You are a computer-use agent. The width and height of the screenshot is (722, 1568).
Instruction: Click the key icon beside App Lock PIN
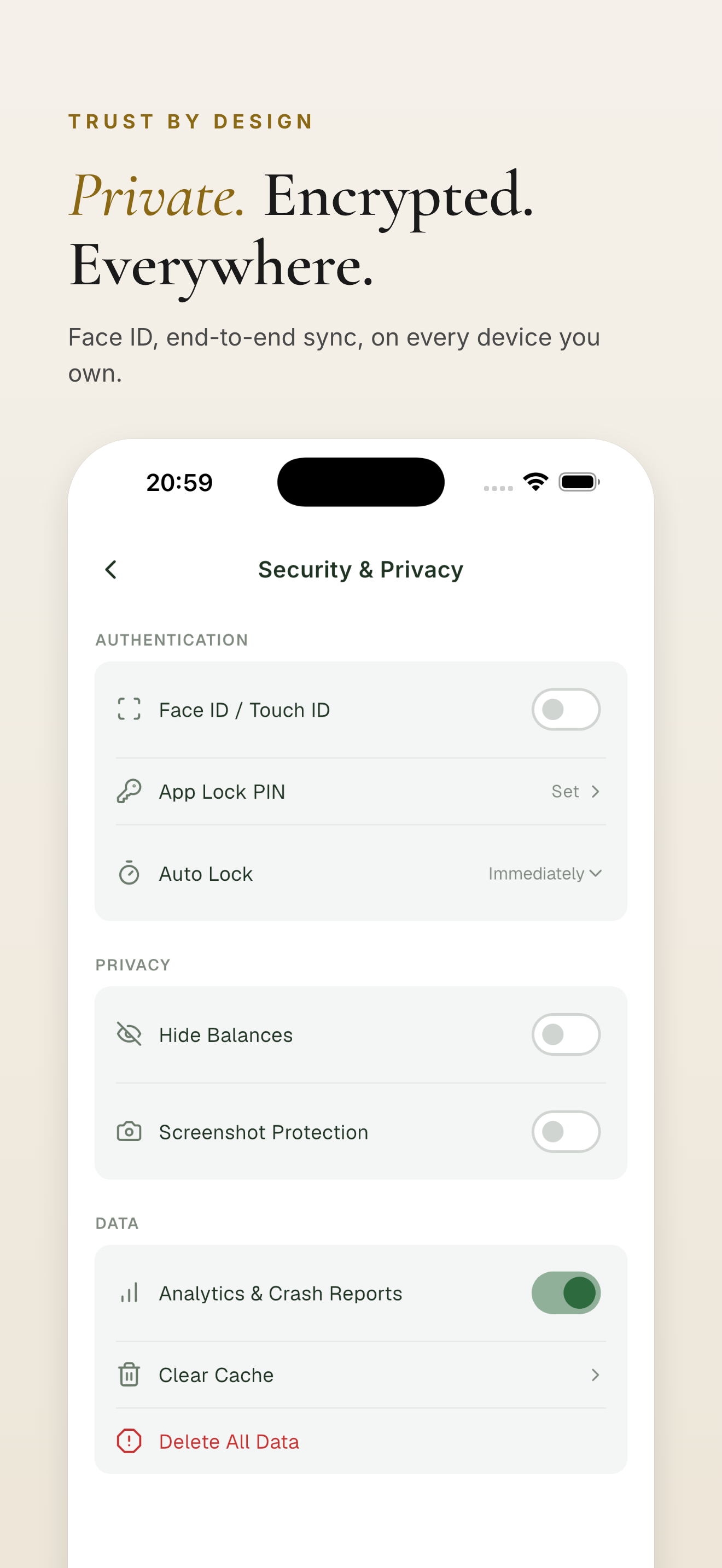(129, 791)
